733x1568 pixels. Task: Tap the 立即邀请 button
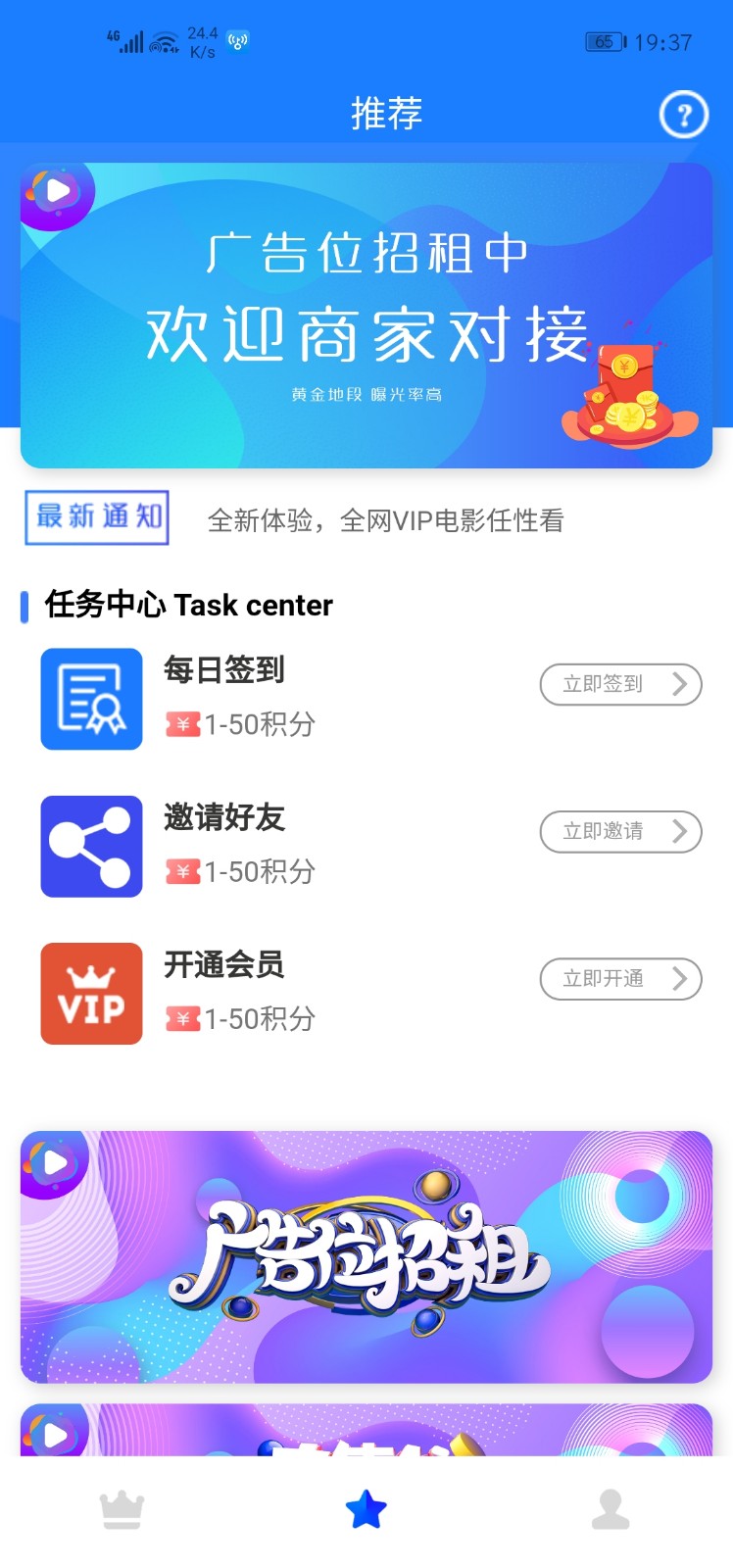click(x=620, y=832)
